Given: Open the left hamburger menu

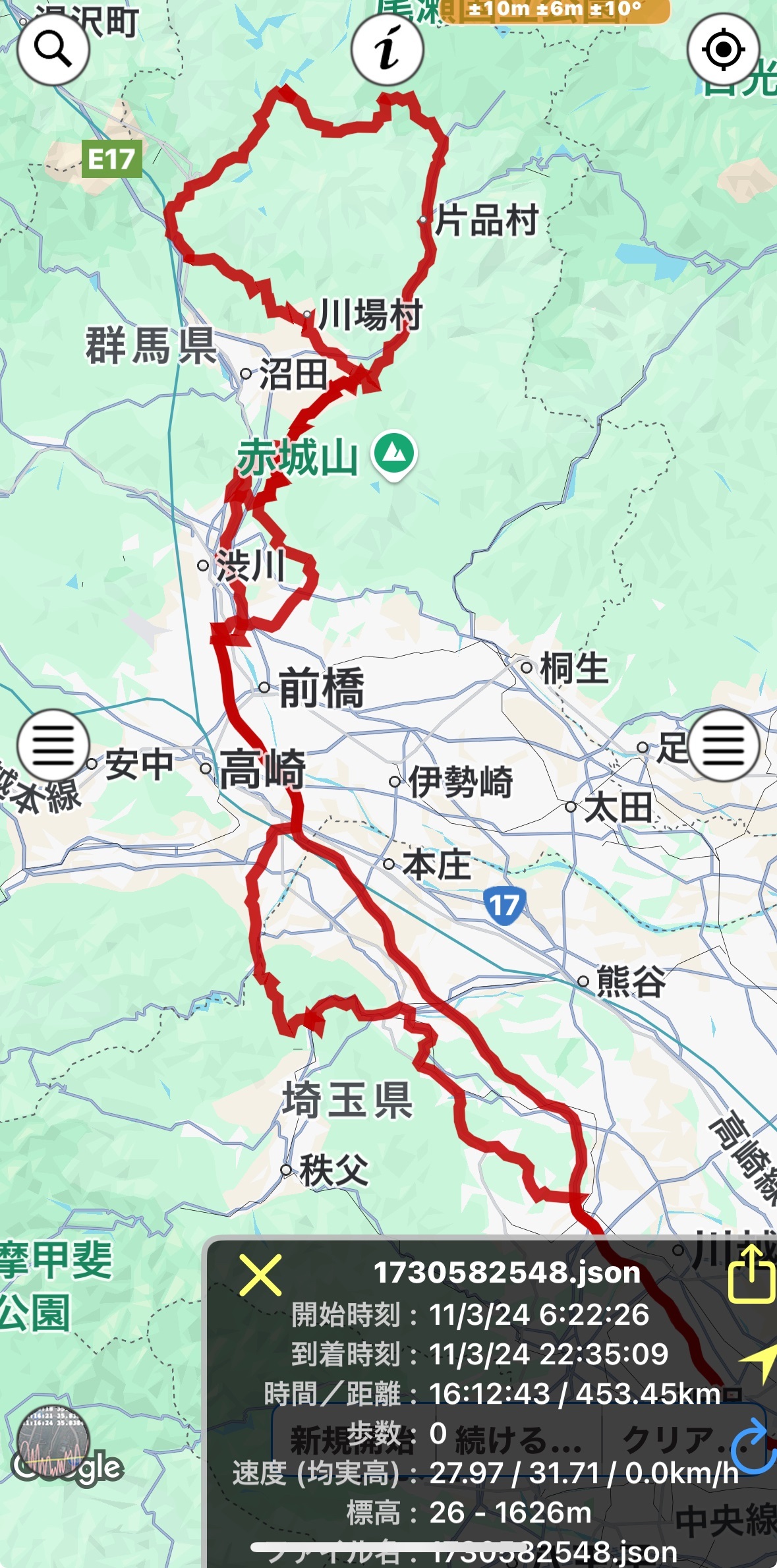Looking at the screenshot, I should 53,745.
